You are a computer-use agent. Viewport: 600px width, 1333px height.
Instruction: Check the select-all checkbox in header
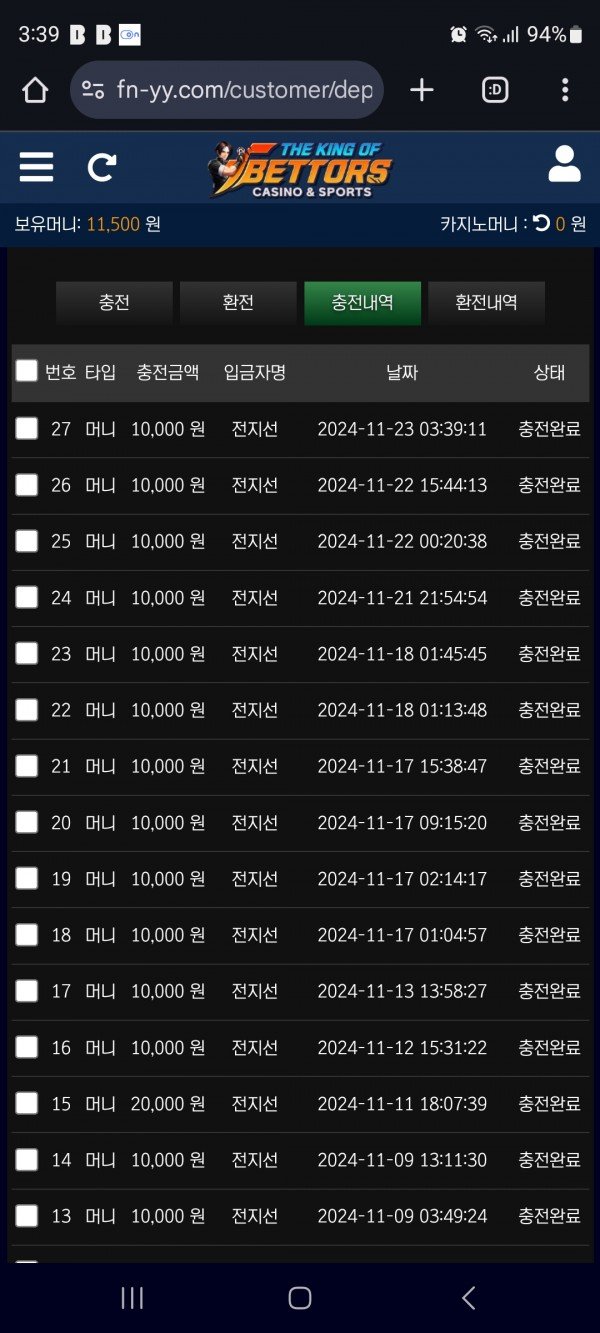click(27, 371)
